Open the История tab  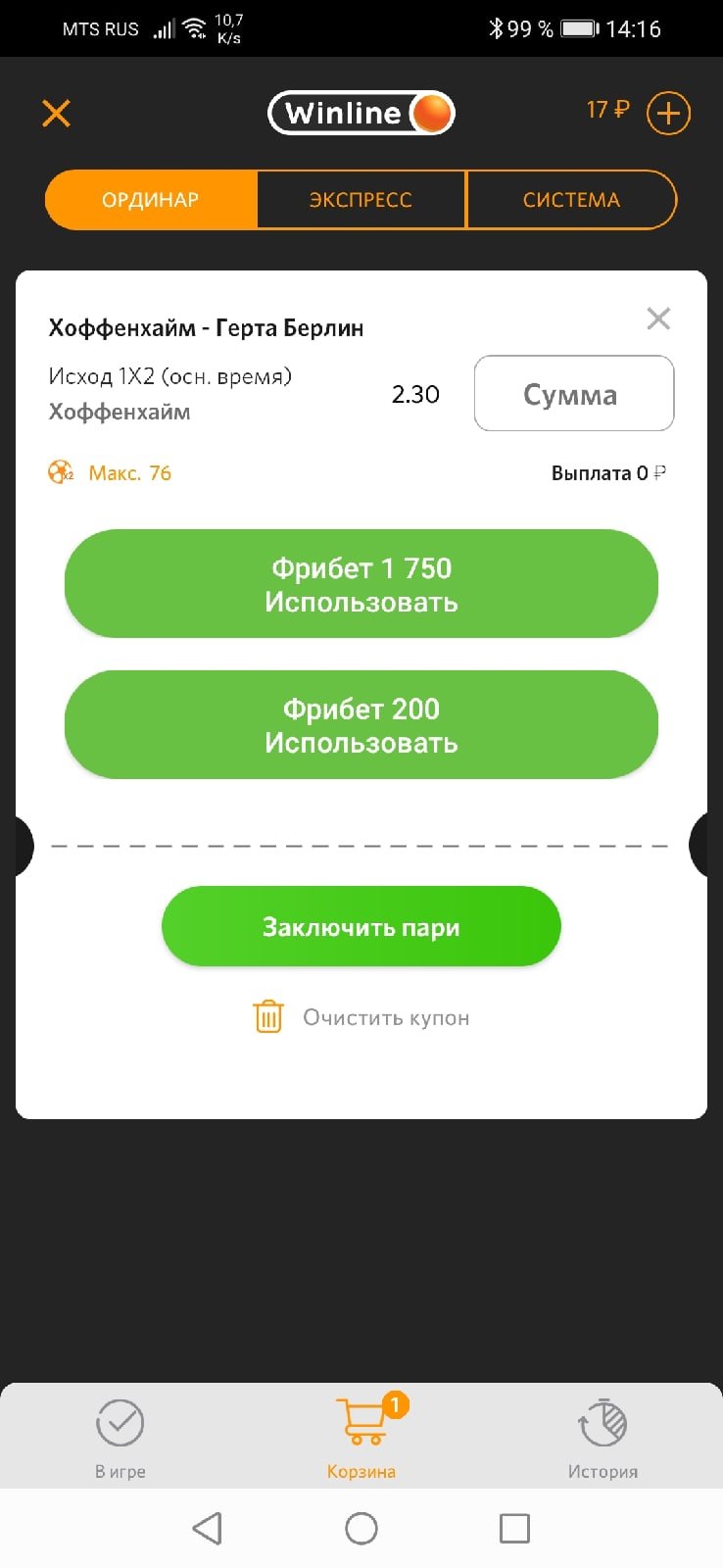[602, 1437]
